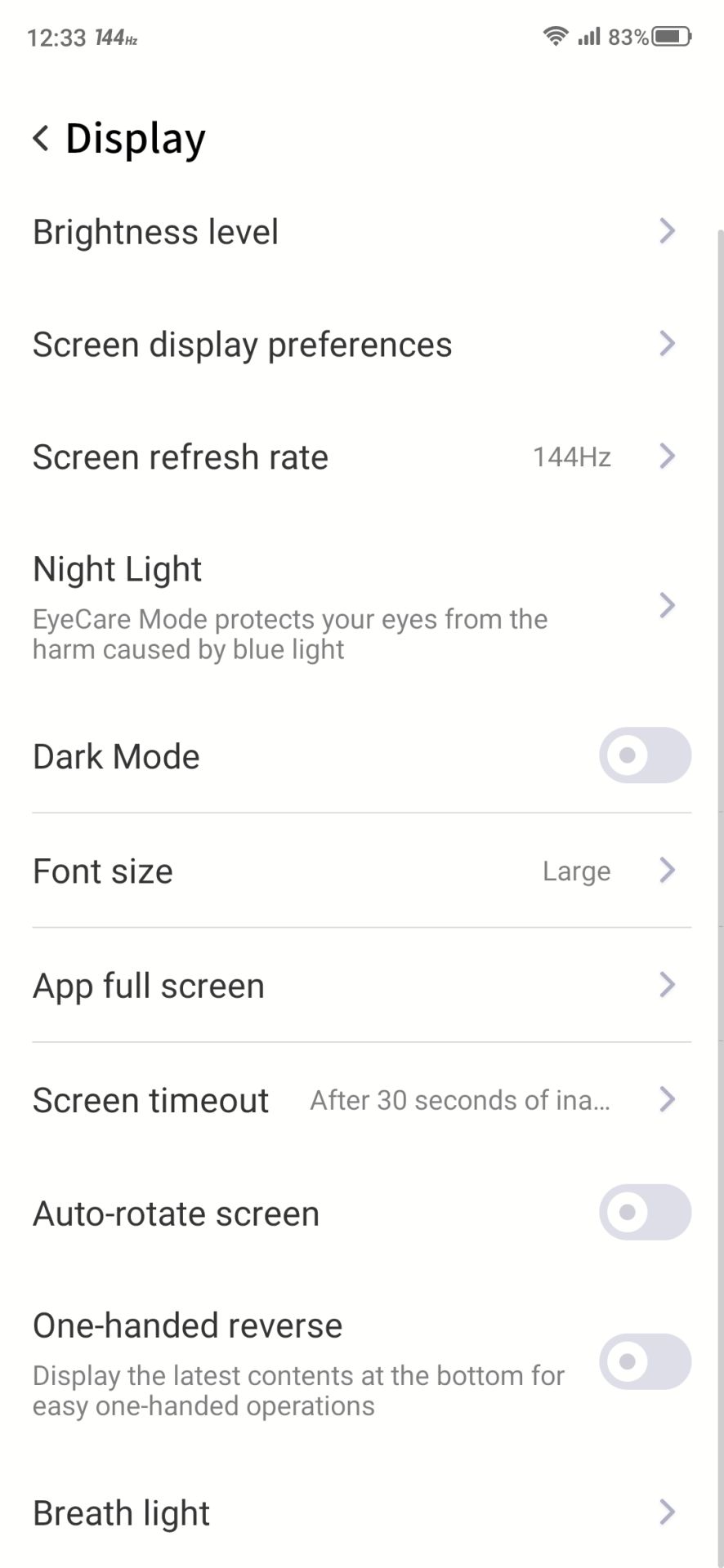Open Font size options
Screen dimensions: 724x1568
pos(362,871)
